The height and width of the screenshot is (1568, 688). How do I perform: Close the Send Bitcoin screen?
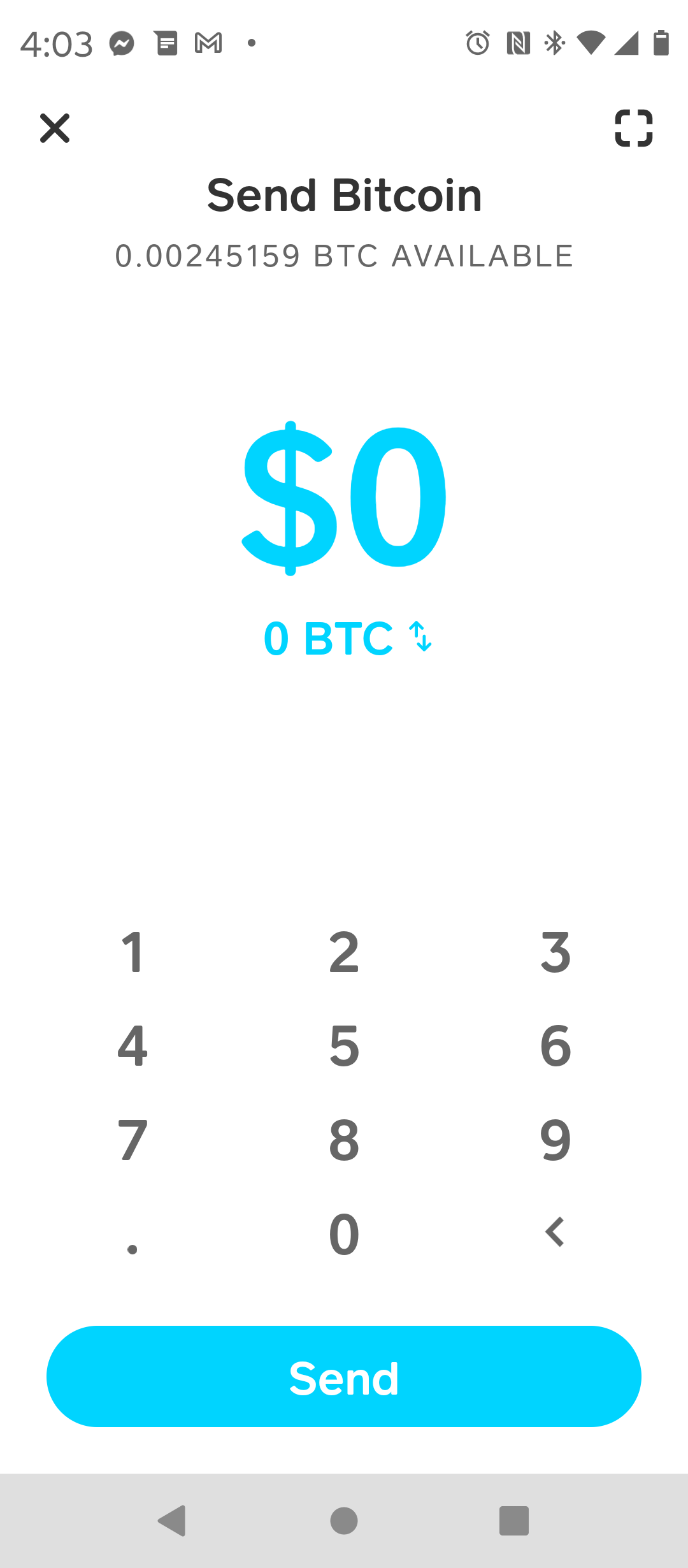coord(55,128)
